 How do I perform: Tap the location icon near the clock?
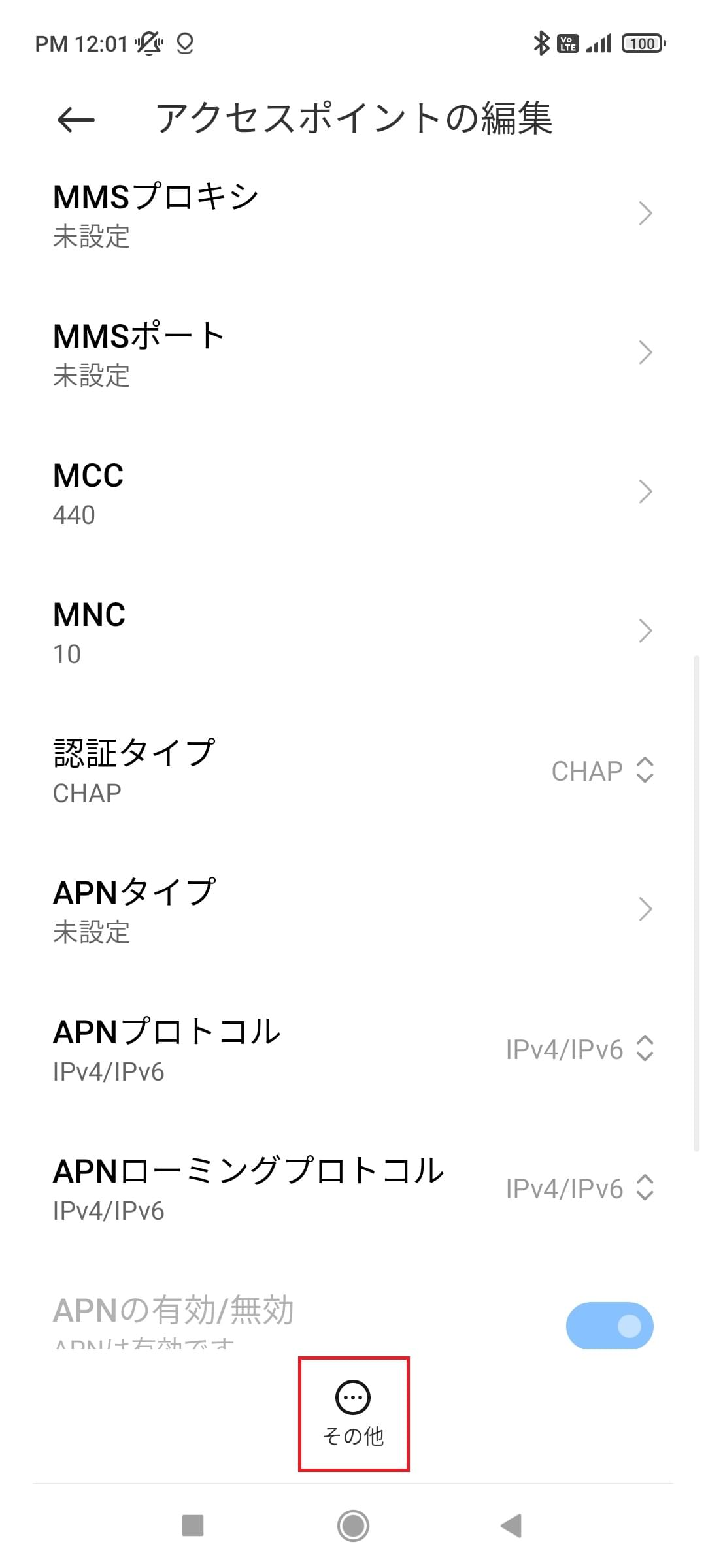pyautogui.click(x=185, y=44)
